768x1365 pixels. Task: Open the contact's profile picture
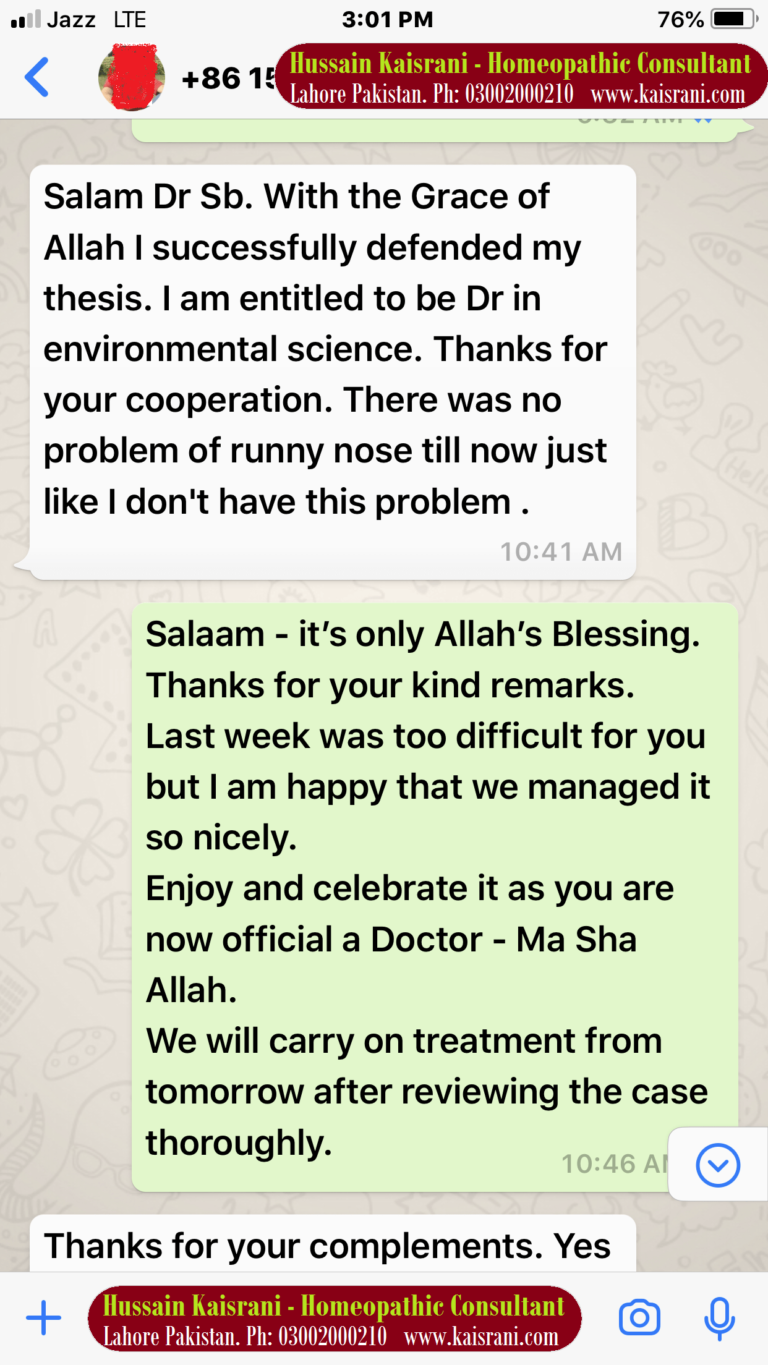(x=132, y=77)
